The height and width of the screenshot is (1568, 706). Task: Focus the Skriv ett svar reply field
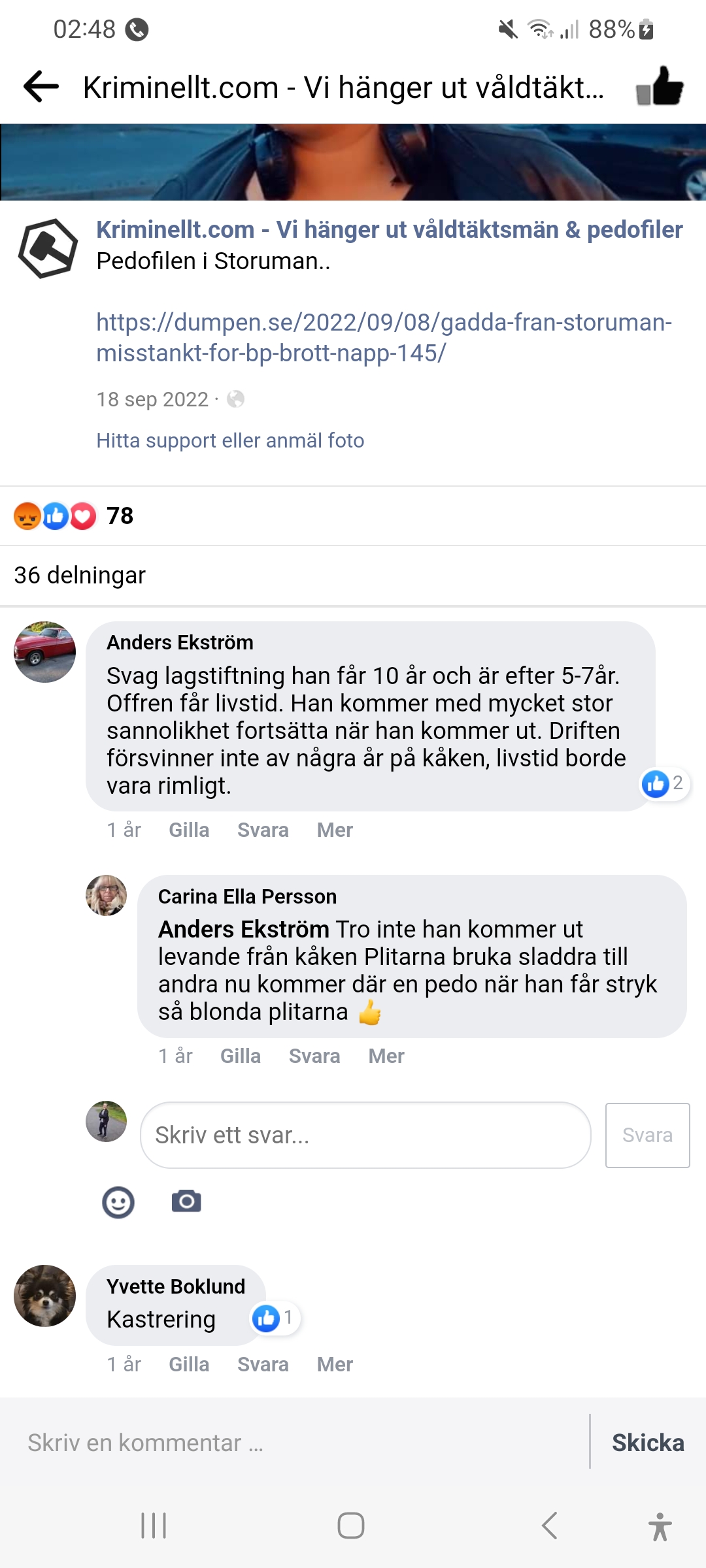(365, 1135)
